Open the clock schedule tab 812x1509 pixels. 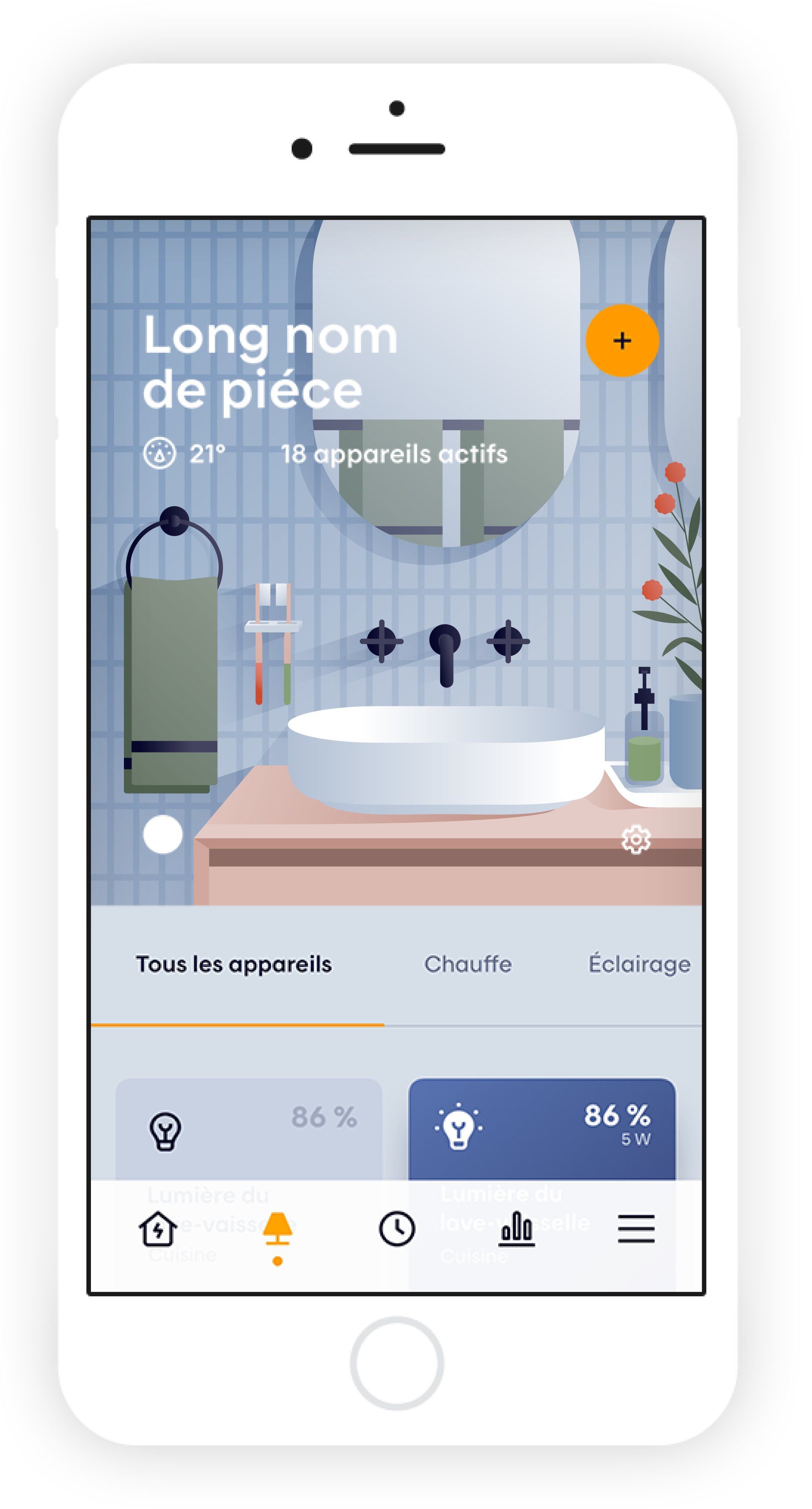pos(397,1229)
